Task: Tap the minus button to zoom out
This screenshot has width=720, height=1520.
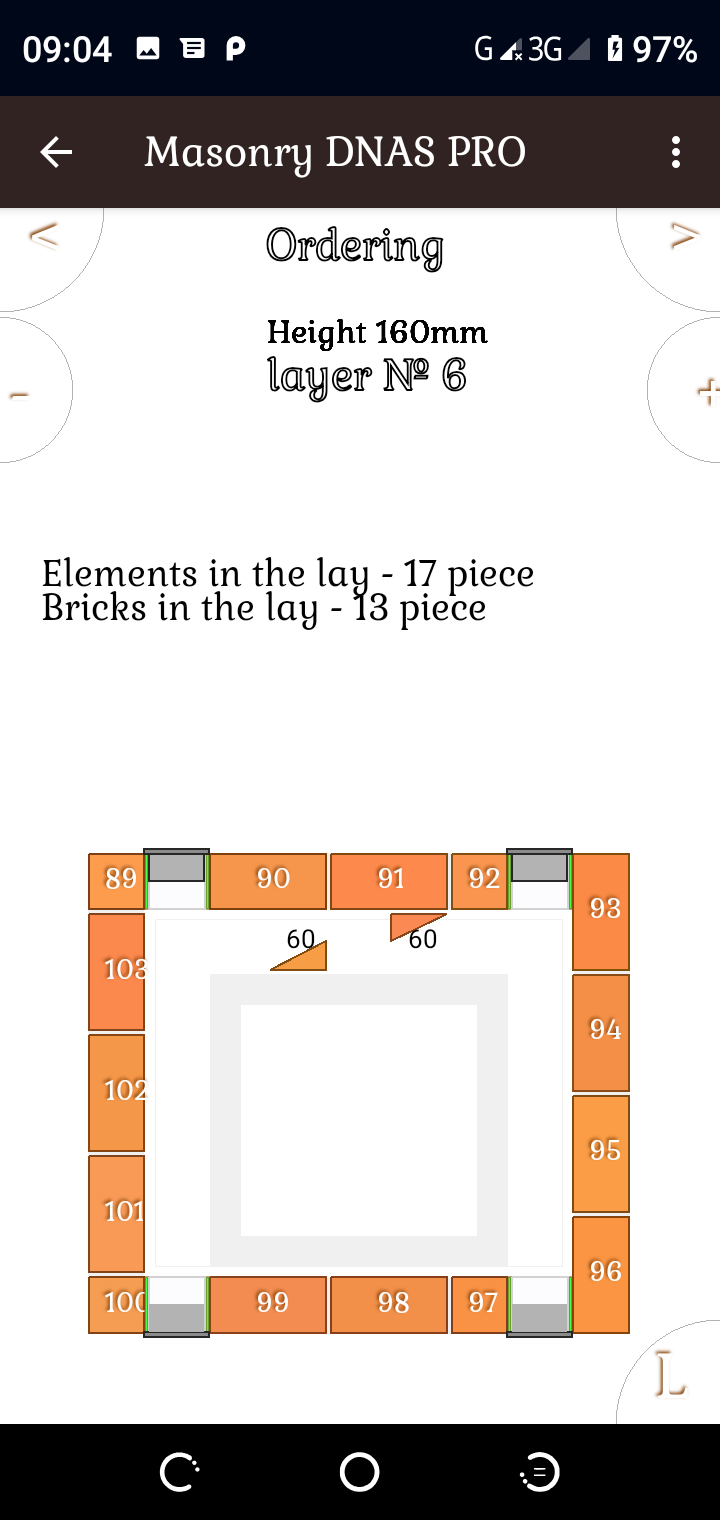Action: click(x=22, y=391)
